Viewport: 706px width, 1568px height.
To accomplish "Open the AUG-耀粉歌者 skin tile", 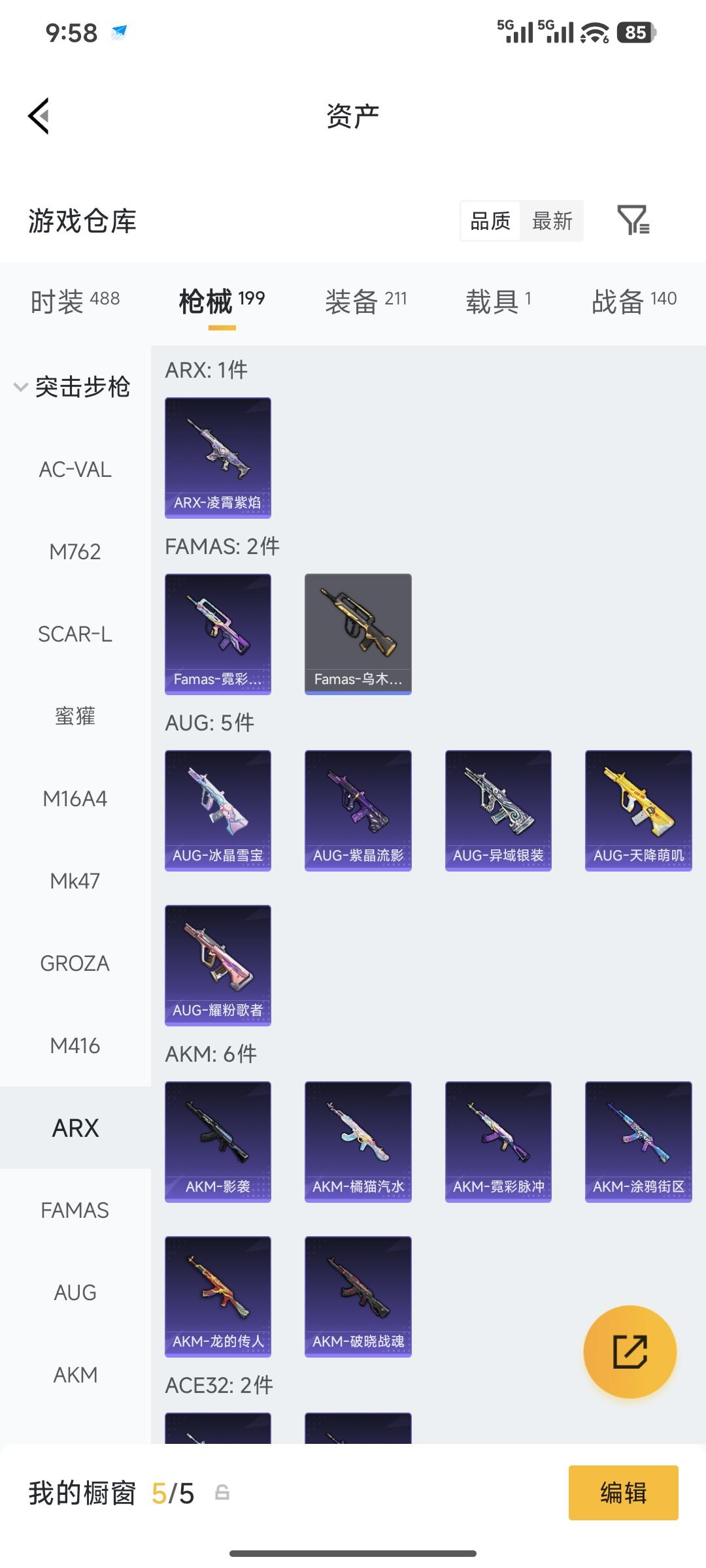I will click(x=218, y=965).
